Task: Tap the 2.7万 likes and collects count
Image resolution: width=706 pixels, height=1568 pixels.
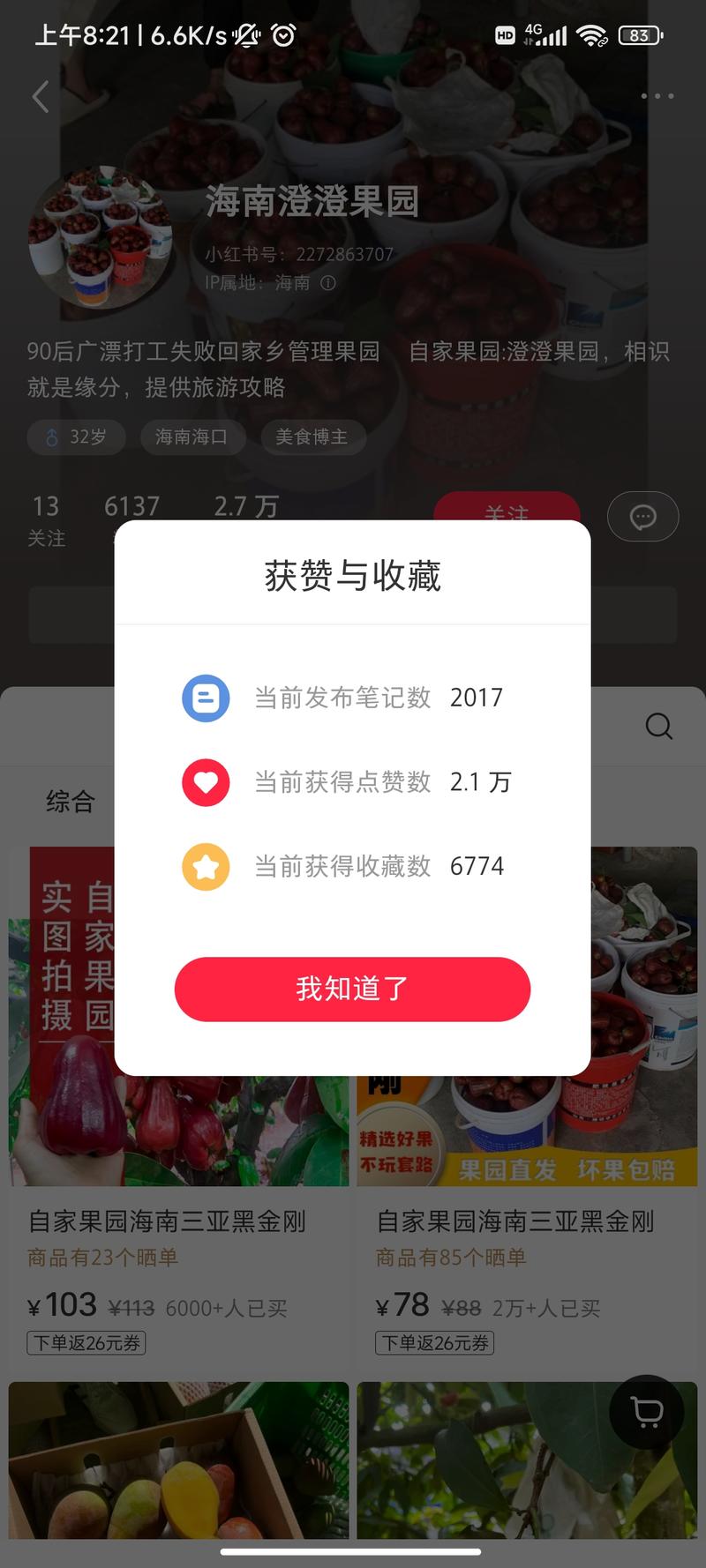Action: pos(246,506)
